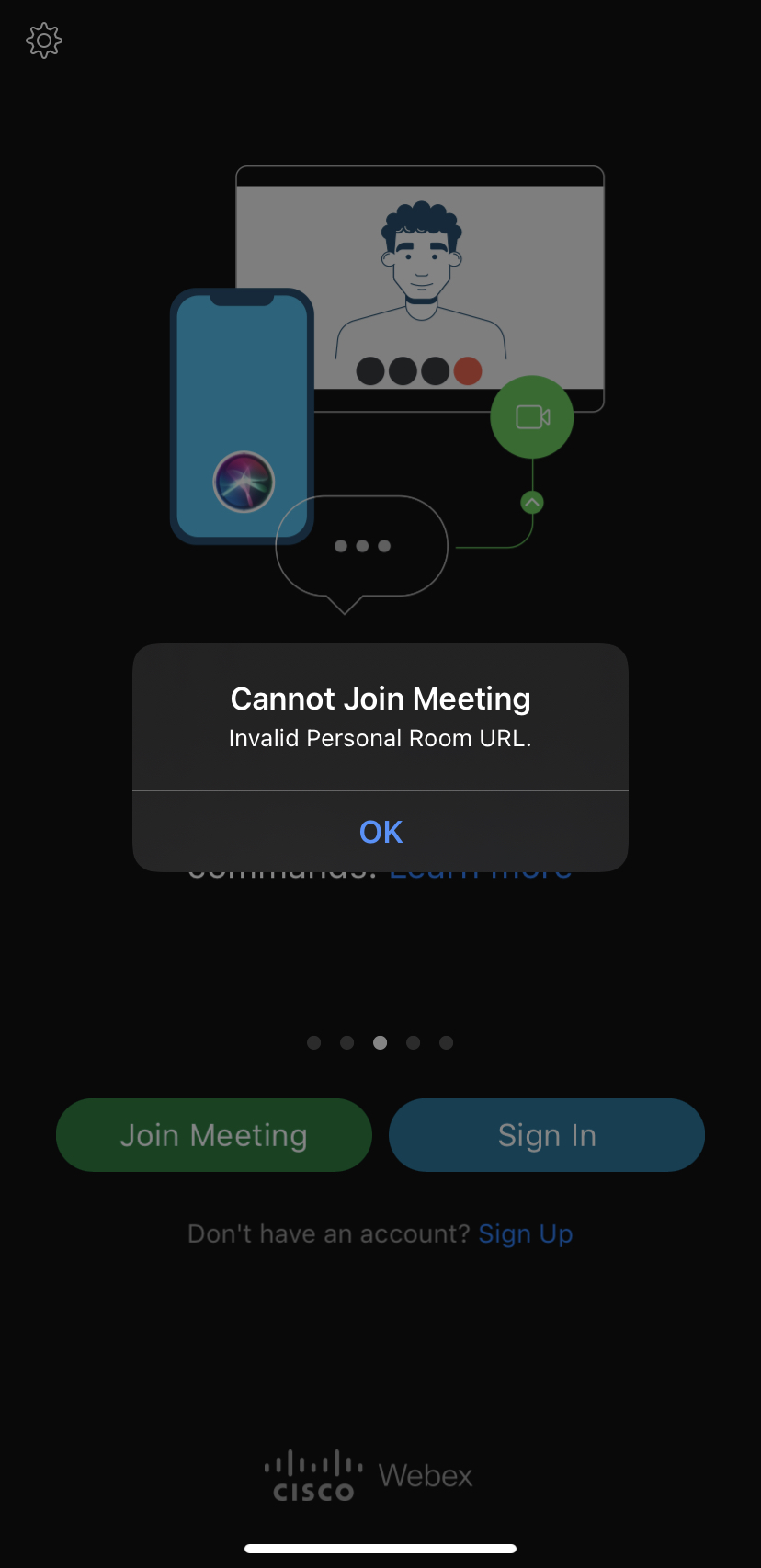Follow the Sign Up link
Image resolution: width=761 pixels, height=1568 pixels.
tap(526, 1233)
